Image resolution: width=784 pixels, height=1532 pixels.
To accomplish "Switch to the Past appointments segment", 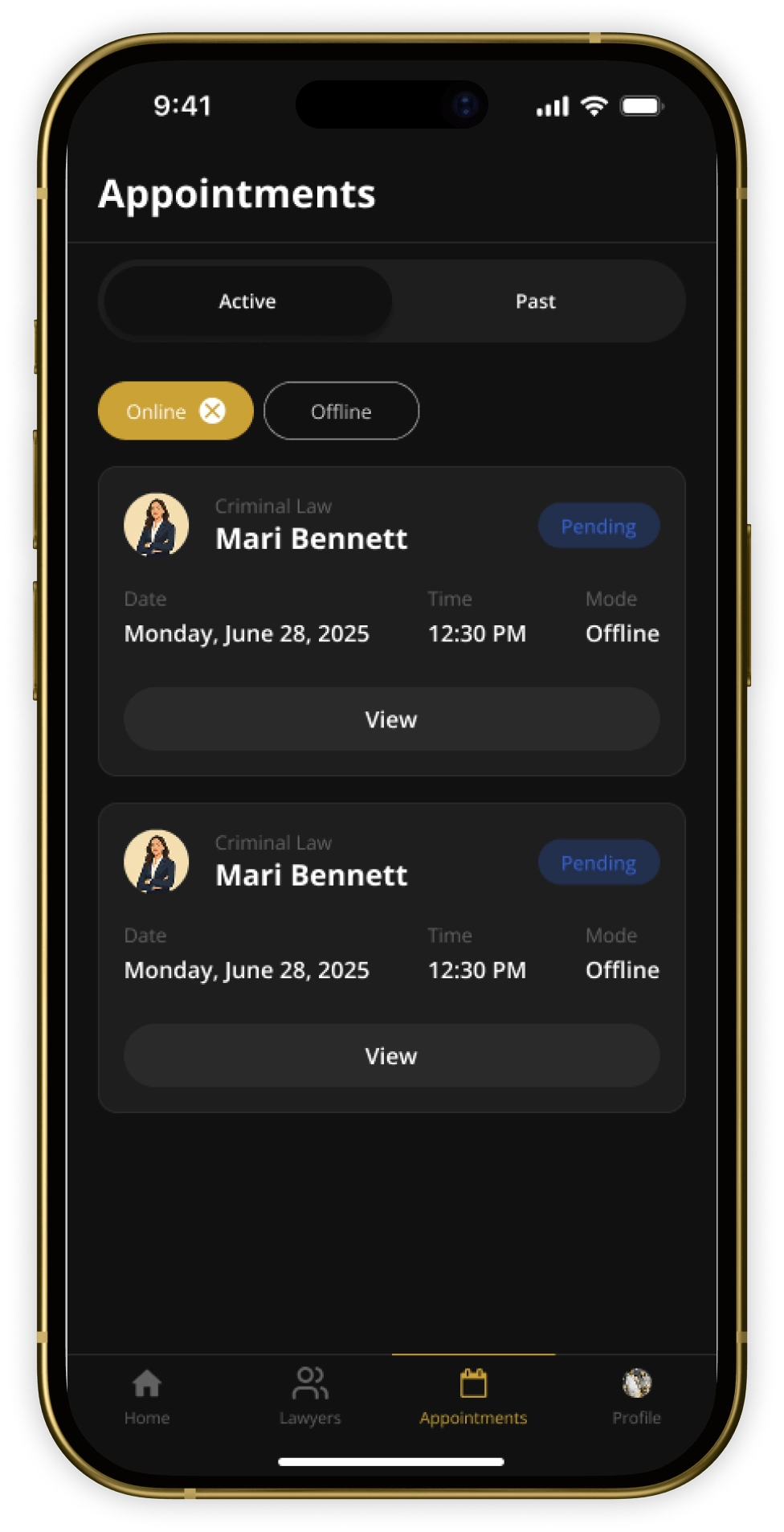I will [x=535, y=301].
